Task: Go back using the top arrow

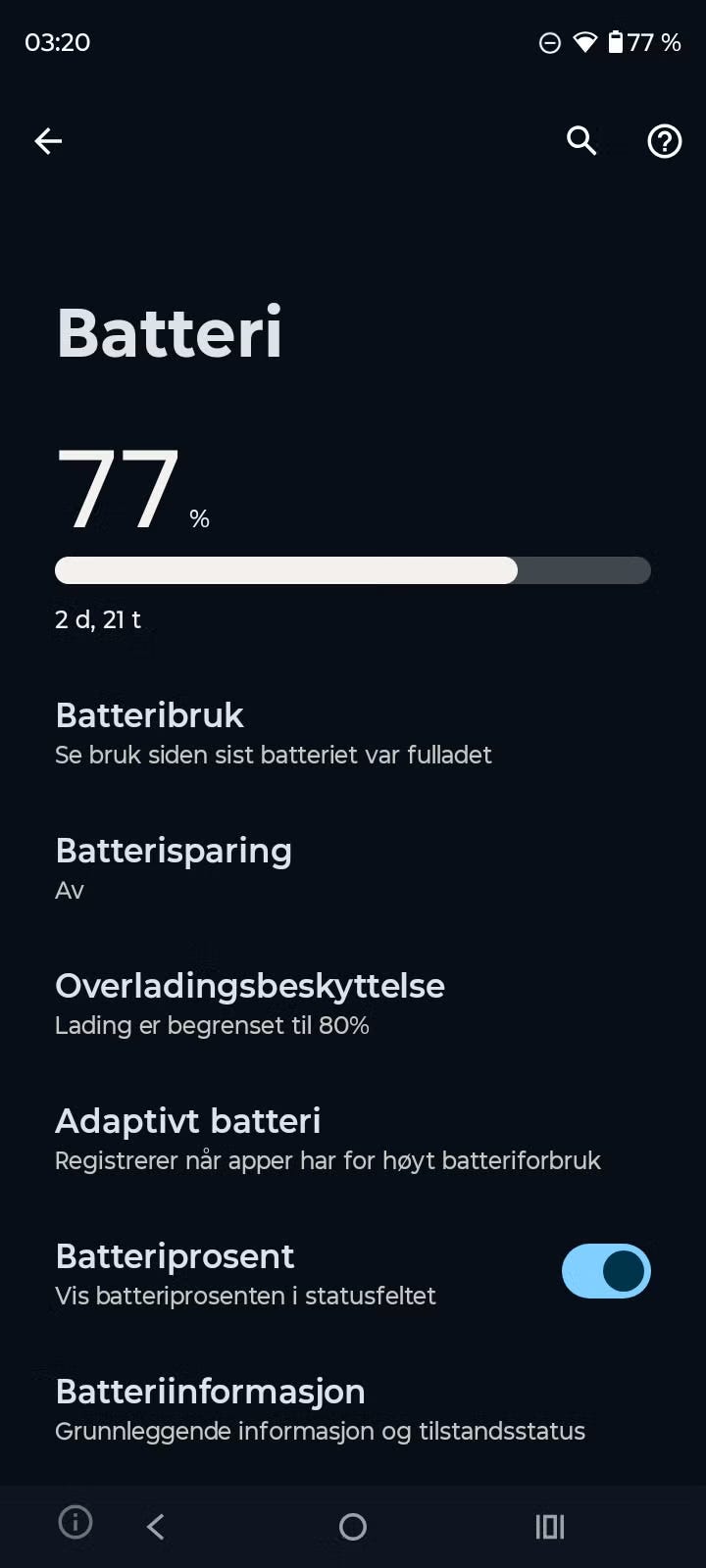Action: coord(48,141)
